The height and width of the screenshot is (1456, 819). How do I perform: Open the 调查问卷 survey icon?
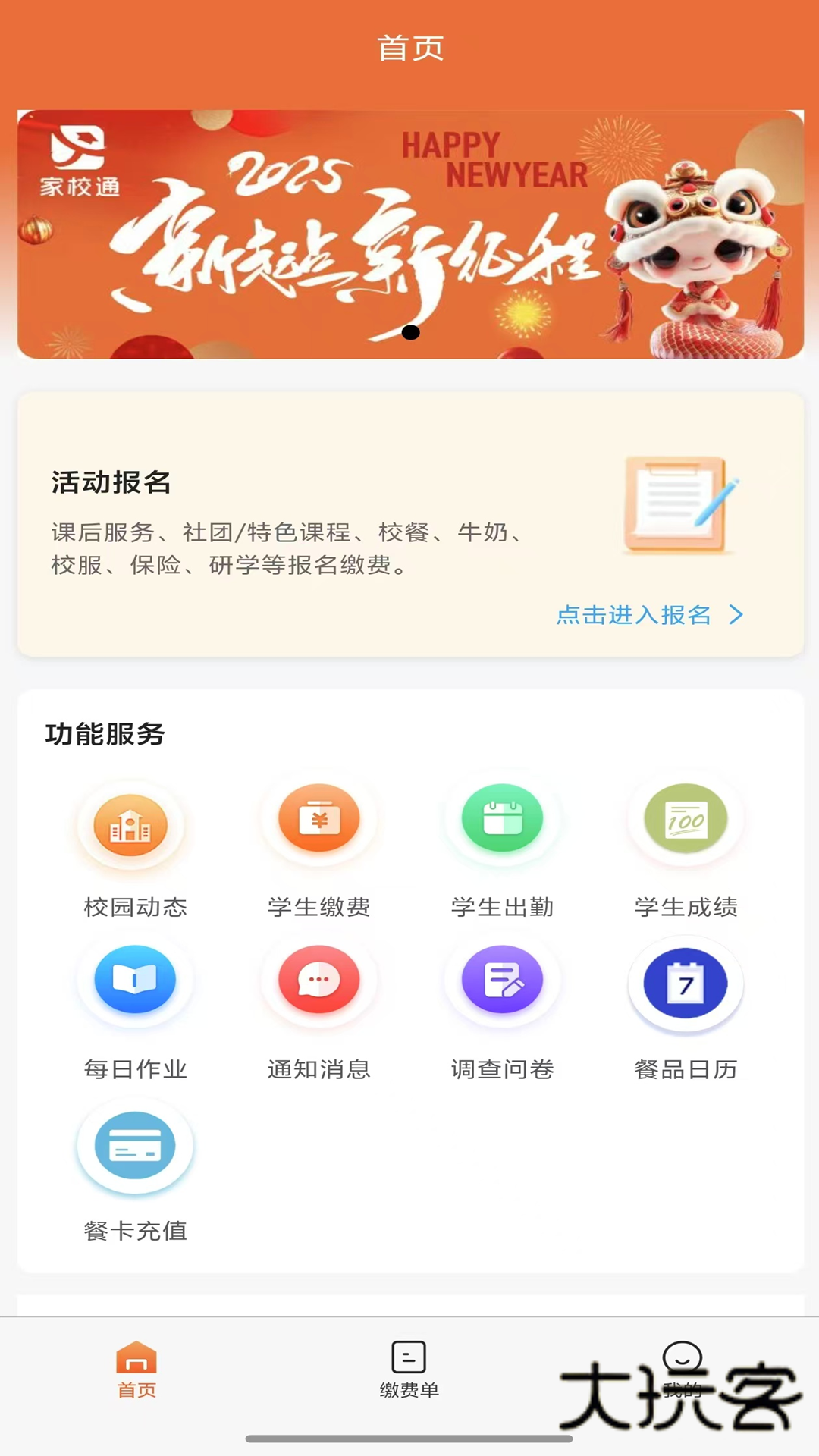pos(502,980)
